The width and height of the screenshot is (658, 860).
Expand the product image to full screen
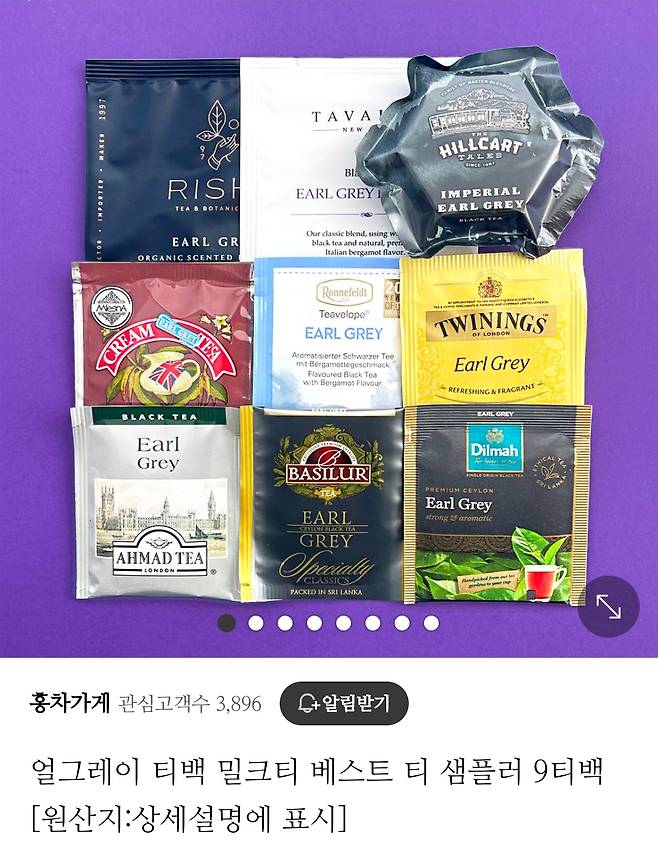[x=608, y=606]
